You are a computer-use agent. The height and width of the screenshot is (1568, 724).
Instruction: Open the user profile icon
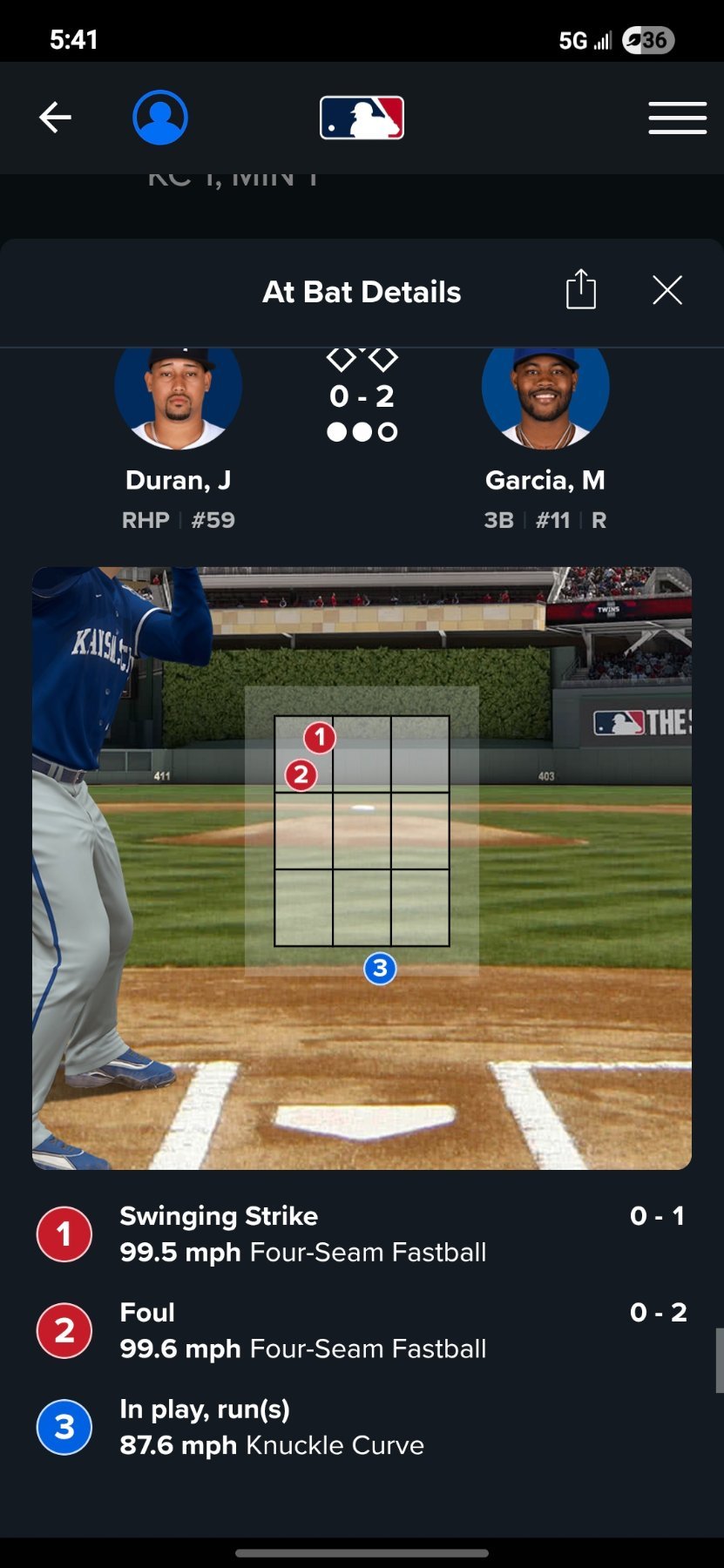(x=160, y=118)
